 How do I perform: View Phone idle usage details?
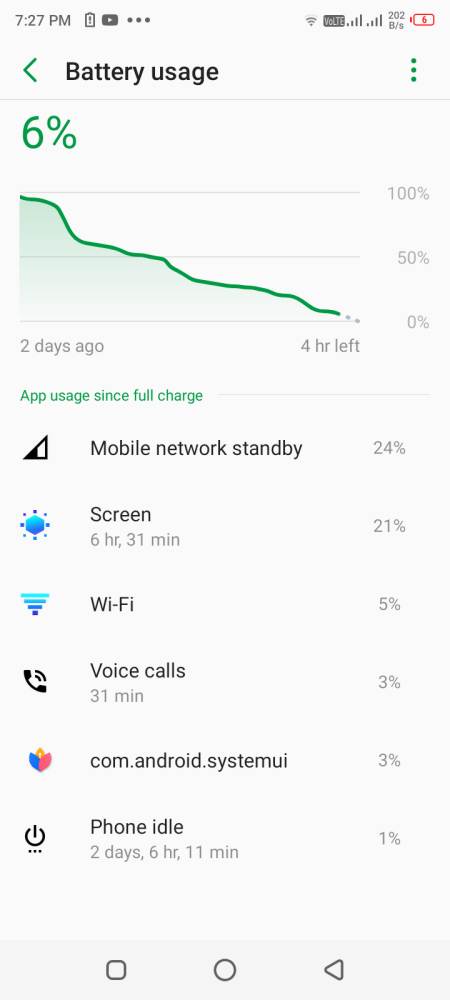(225, 839)
